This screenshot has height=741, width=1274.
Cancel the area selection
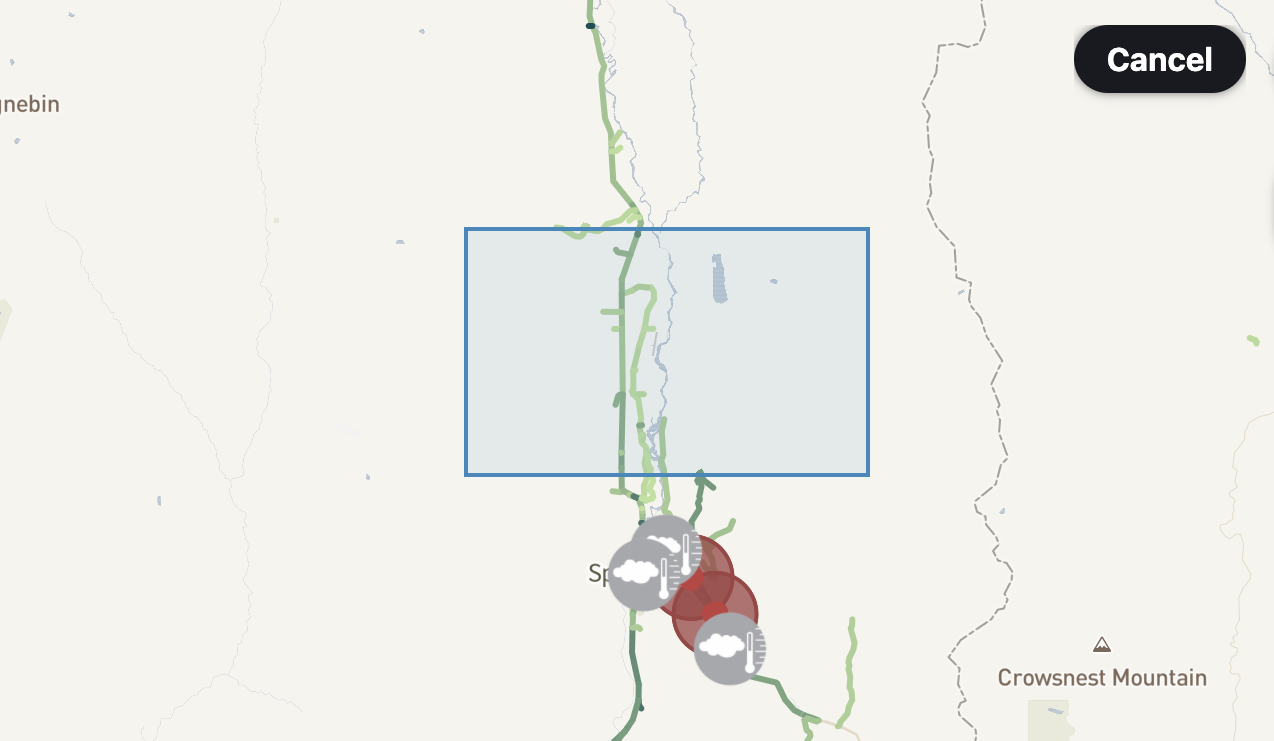(1159, 59)
